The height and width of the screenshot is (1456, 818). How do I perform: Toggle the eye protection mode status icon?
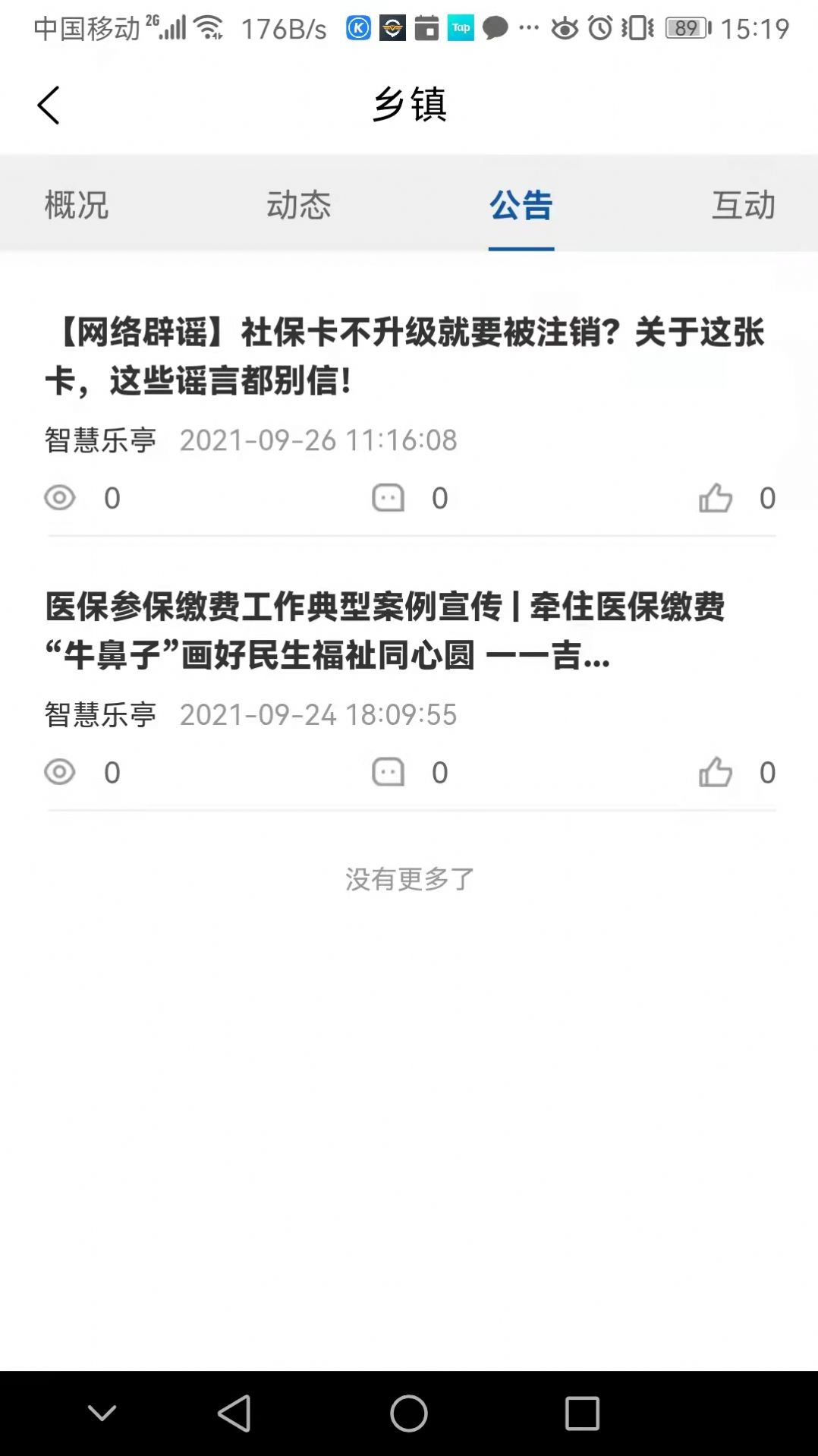coord(564,28)
